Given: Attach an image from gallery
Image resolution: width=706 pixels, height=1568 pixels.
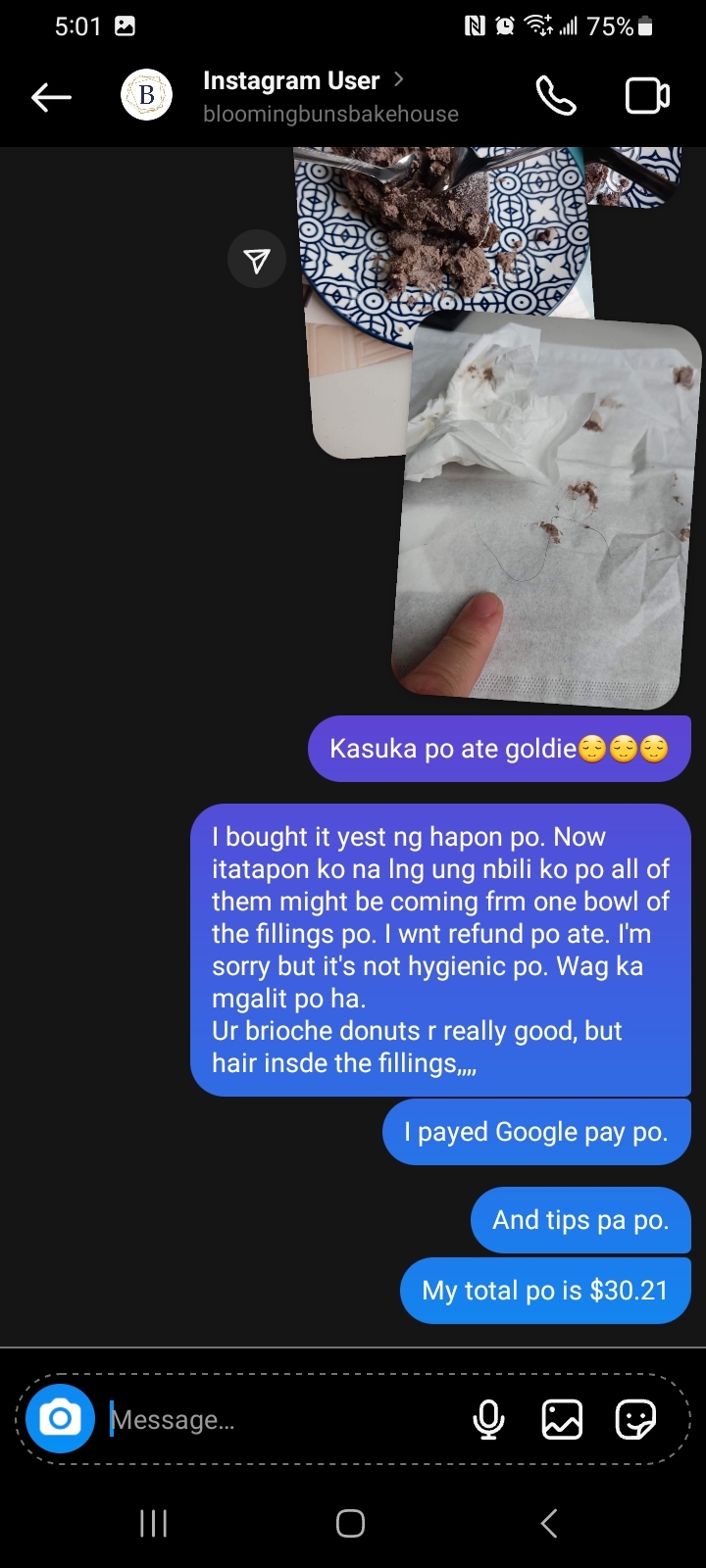Looking at the screenshot, I should point(562,1419).
